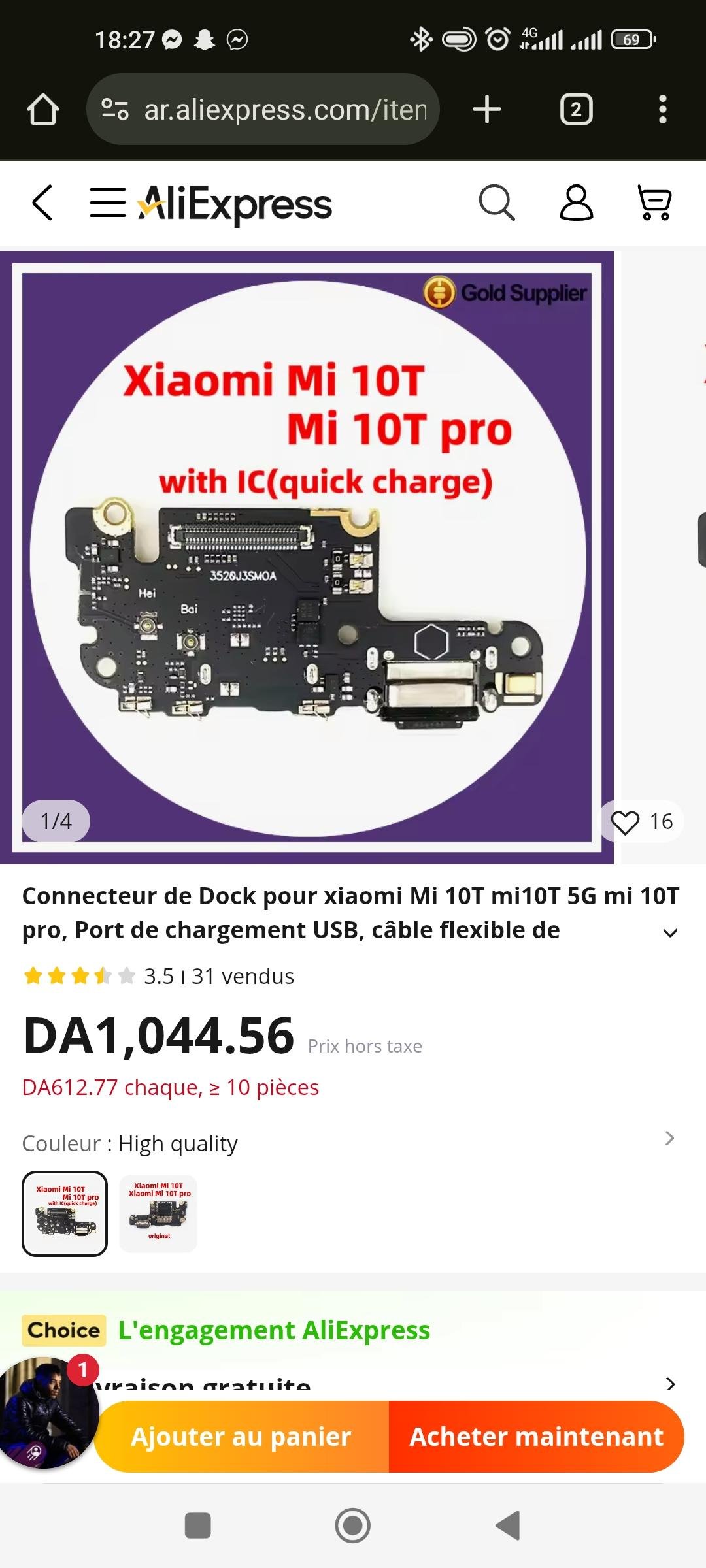Expand the full product title
Image resolution: width=706 pixels, height=1568 pixels.
tap(670, 932)
